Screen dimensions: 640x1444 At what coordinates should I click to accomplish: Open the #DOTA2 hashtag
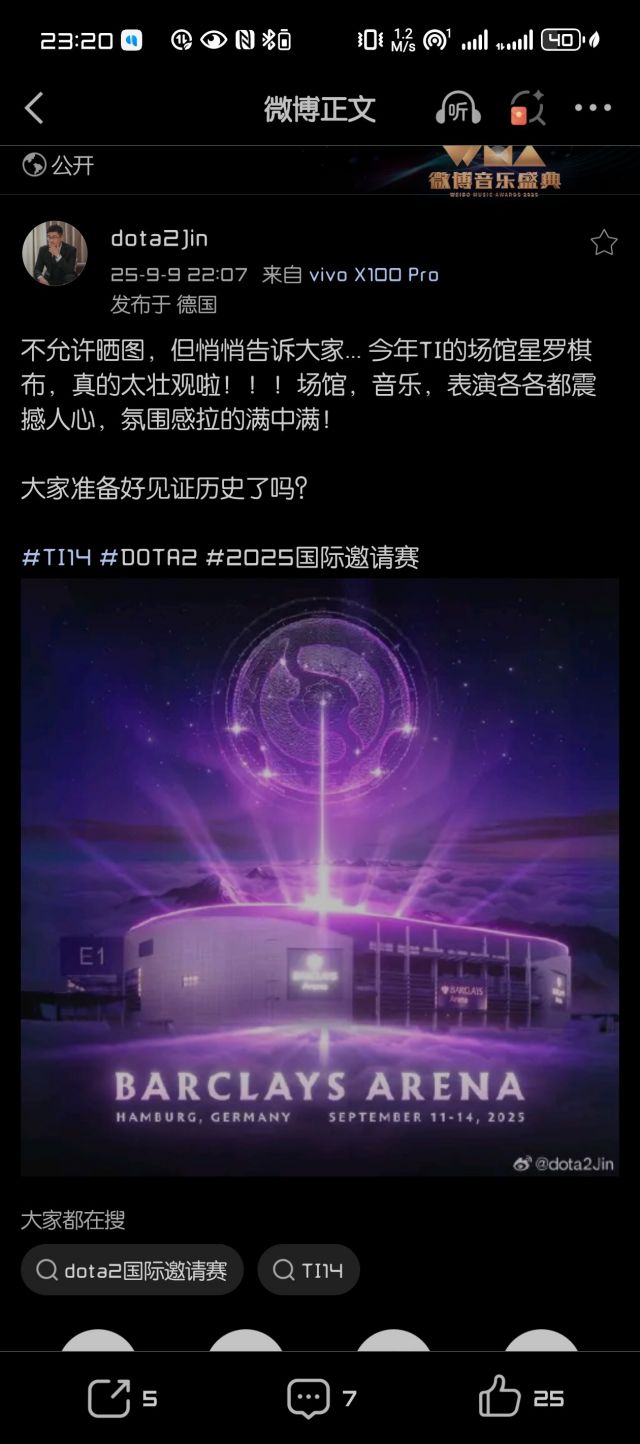(148, 557)
